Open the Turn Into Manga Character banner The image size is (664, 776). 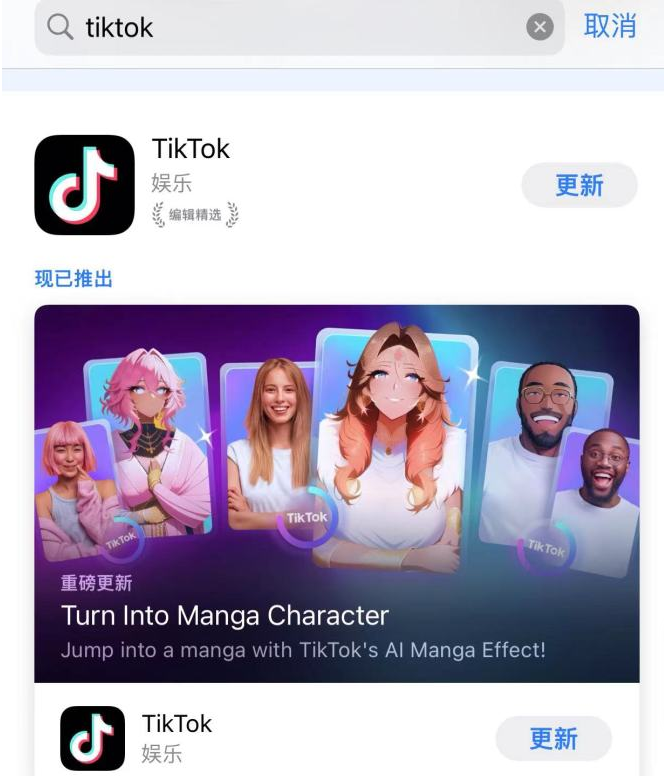pyautogui.click(x=337, y=493)
